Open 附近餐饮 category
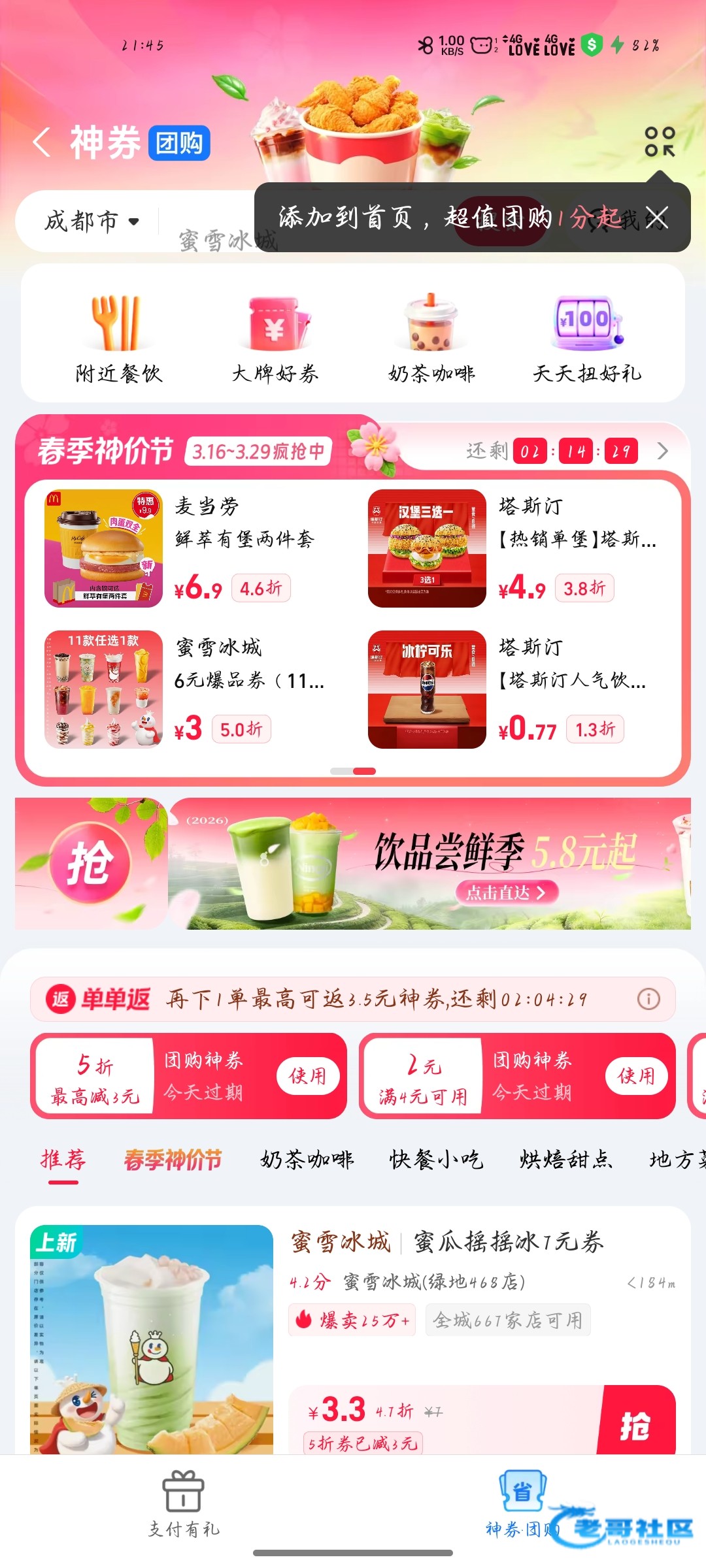The width and height of the screenshot is (706, 1568). (x=118, y=338)
